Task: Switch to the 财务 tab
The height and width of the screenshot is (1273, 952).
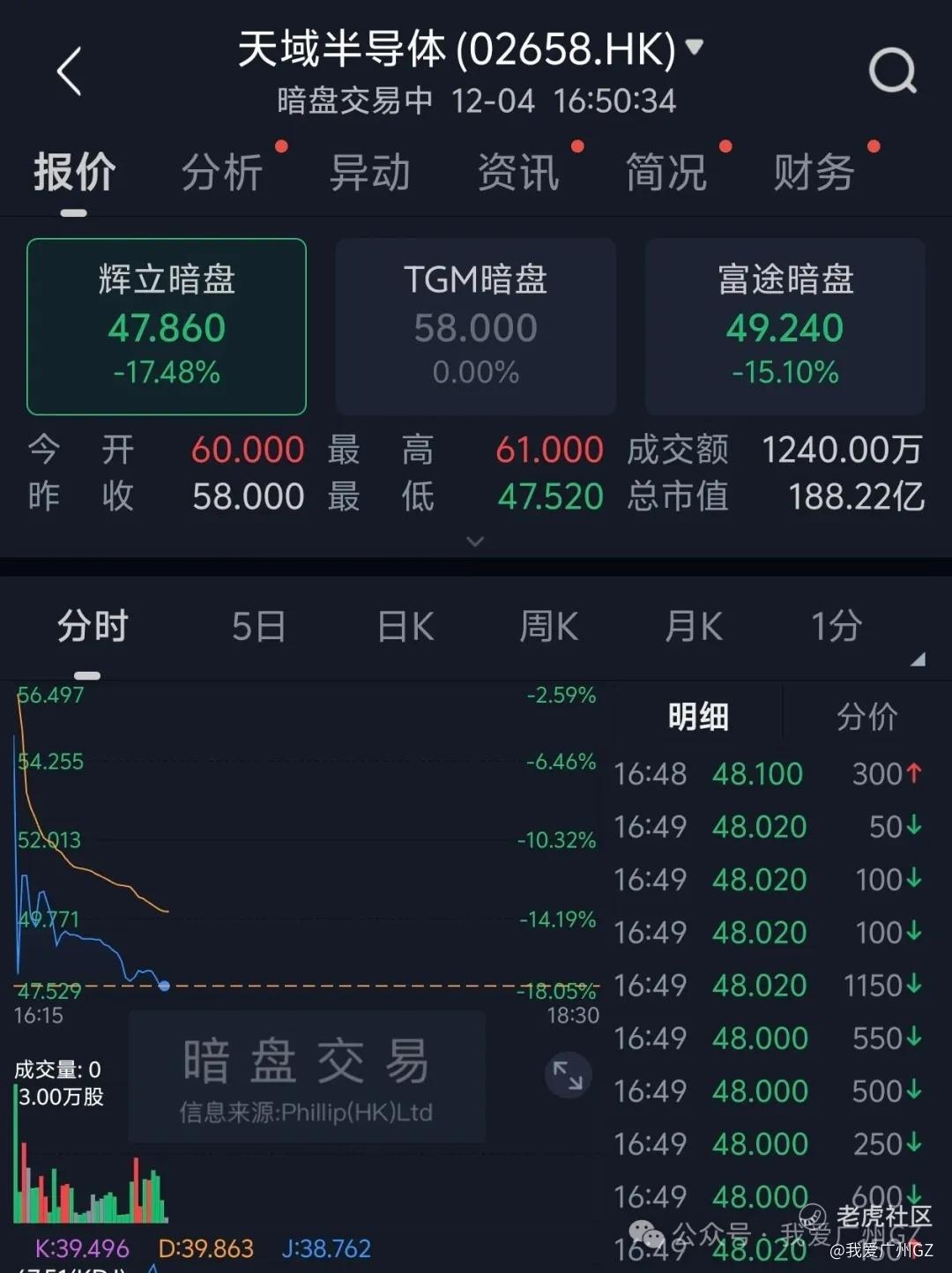Action: [814, 172]
